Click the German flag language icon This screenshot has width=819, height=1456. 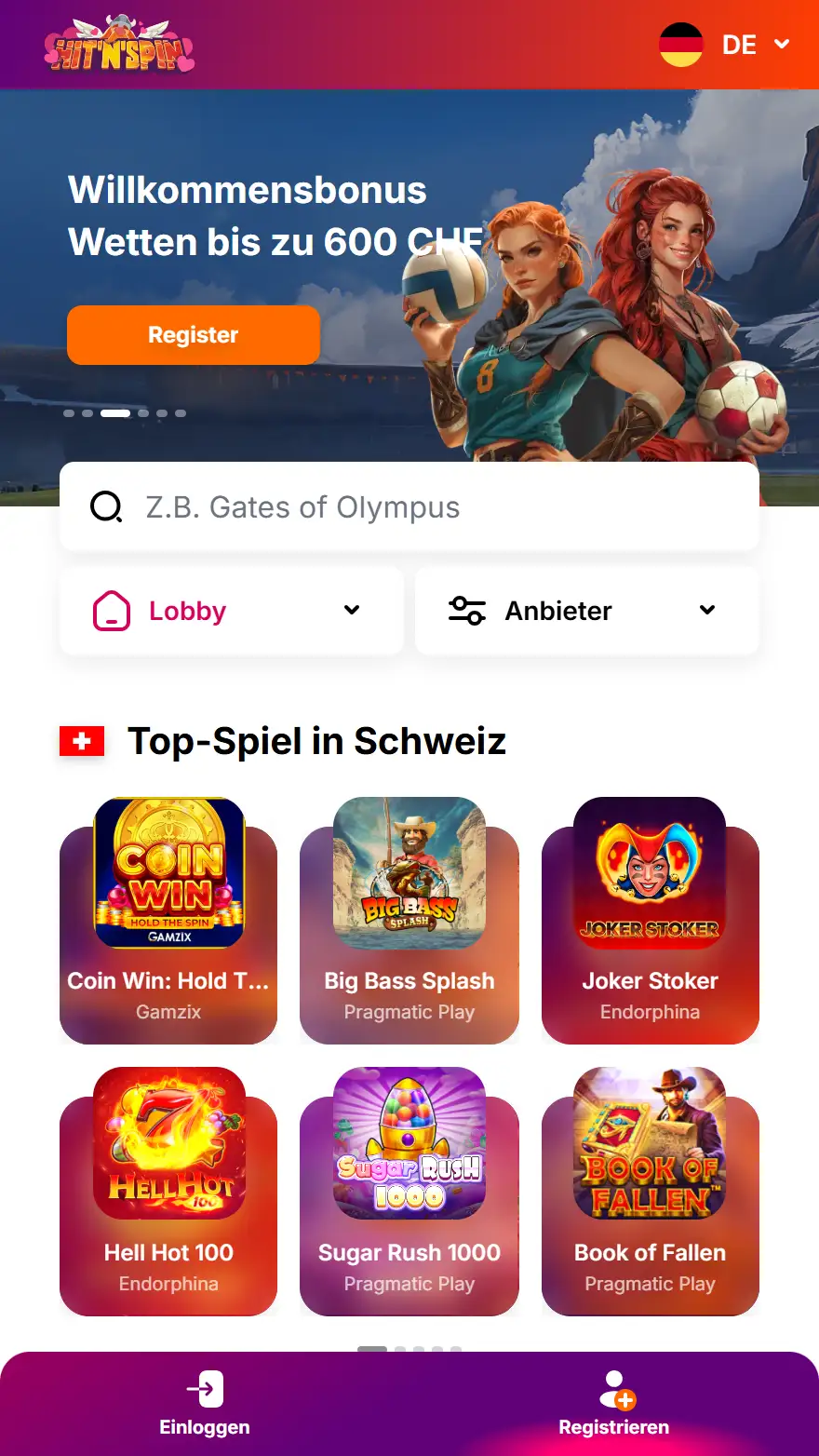click(680, 44)
